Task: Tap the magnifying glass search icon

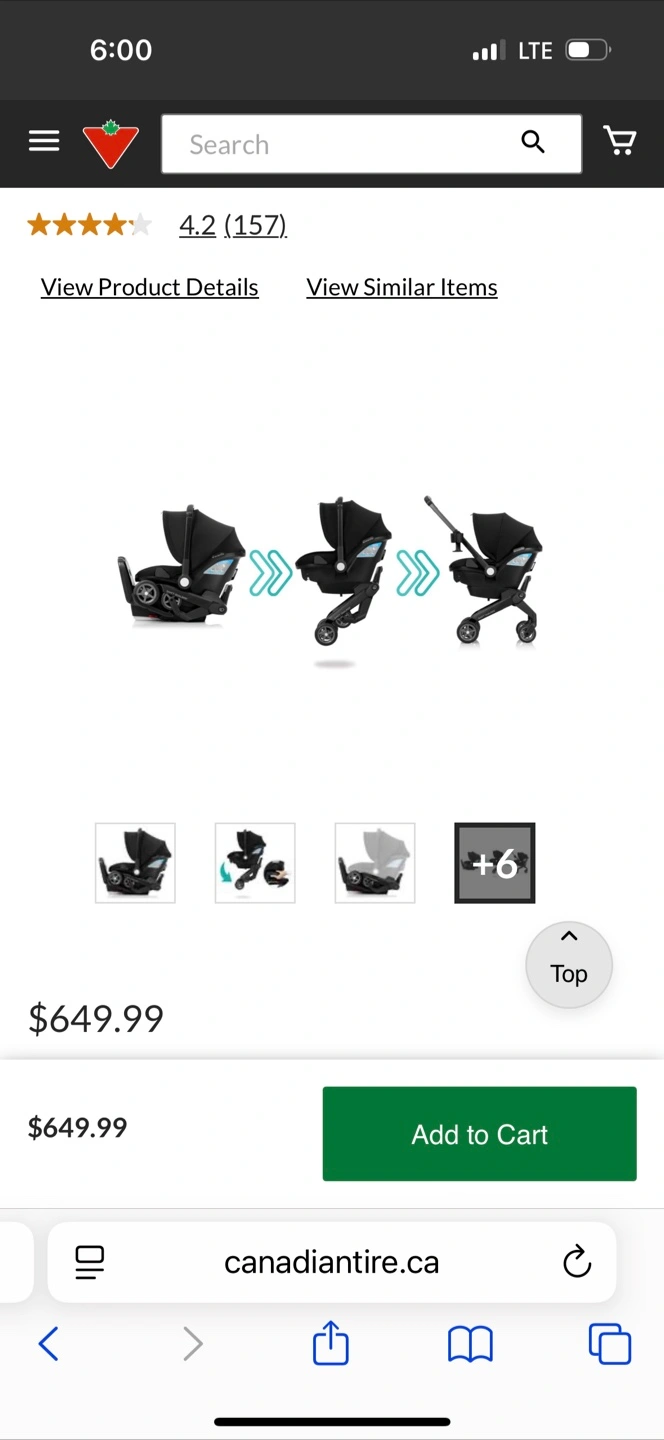Action: (x=533, y=142)
